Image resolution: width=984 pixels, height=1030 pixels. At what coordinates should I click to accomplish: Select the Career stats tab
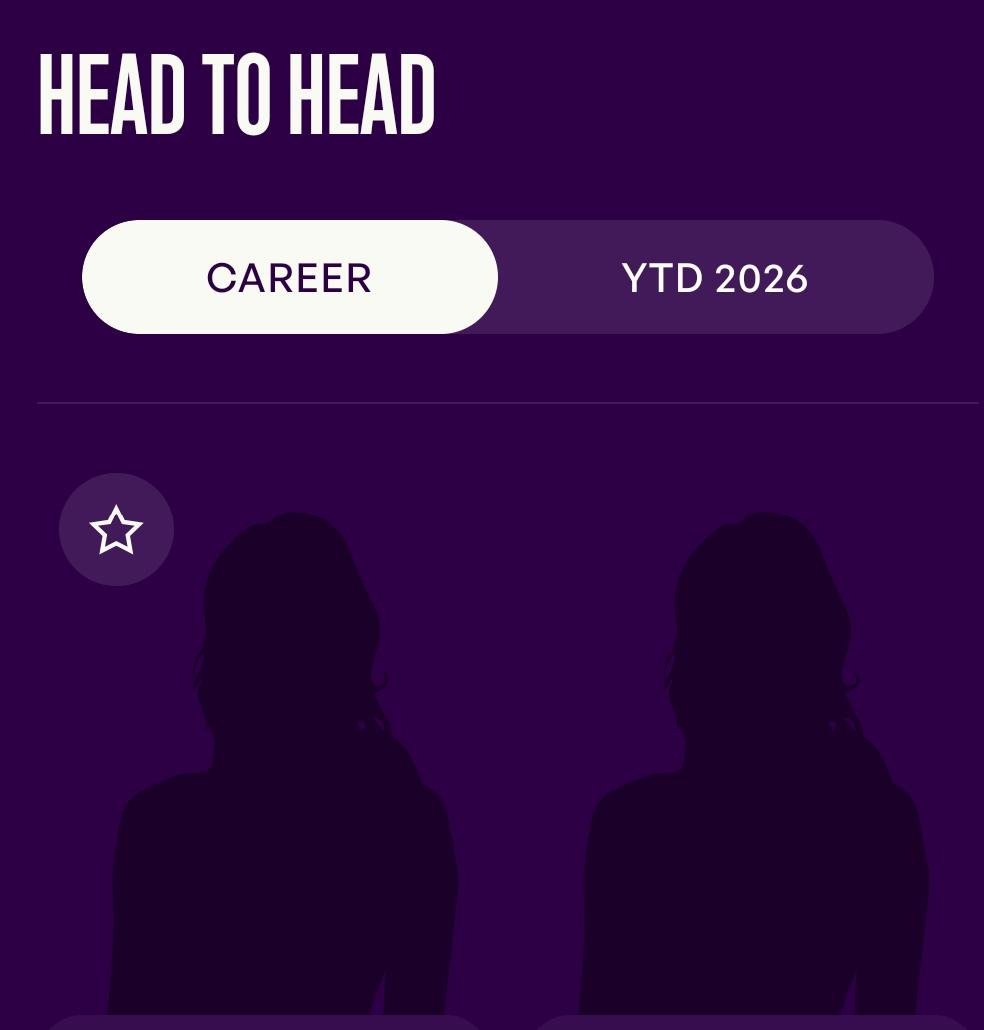pos(290,277)
